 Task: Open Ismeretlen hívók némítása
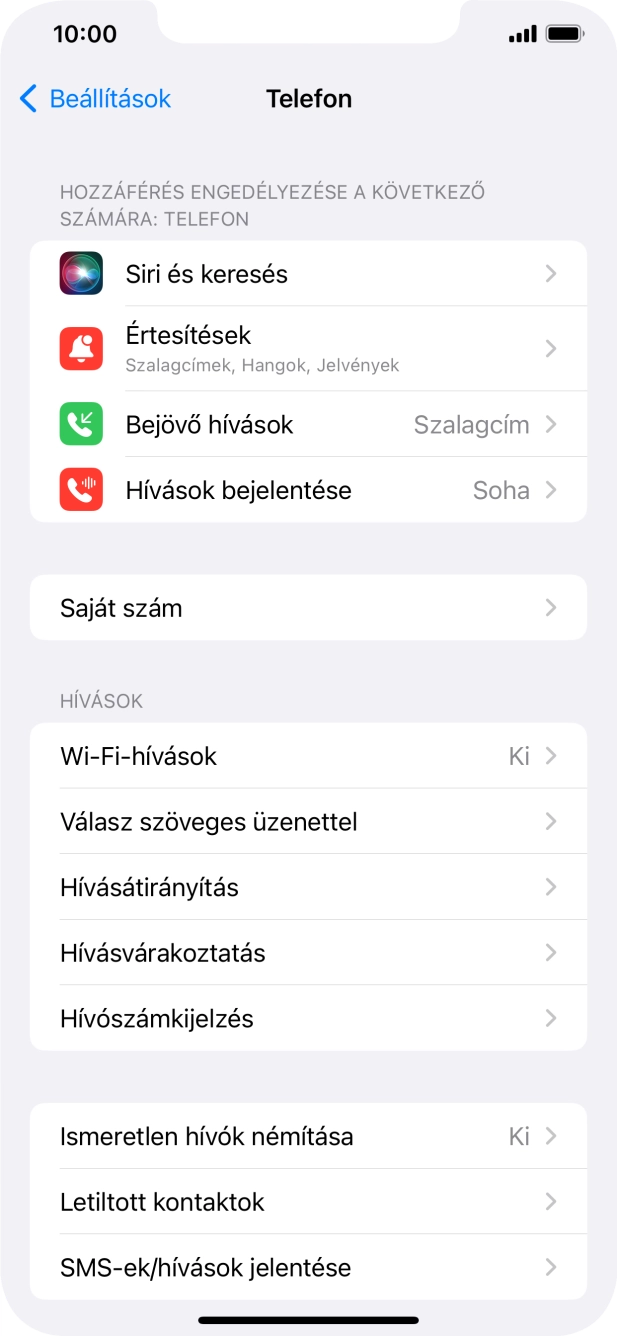point(308,1137)
